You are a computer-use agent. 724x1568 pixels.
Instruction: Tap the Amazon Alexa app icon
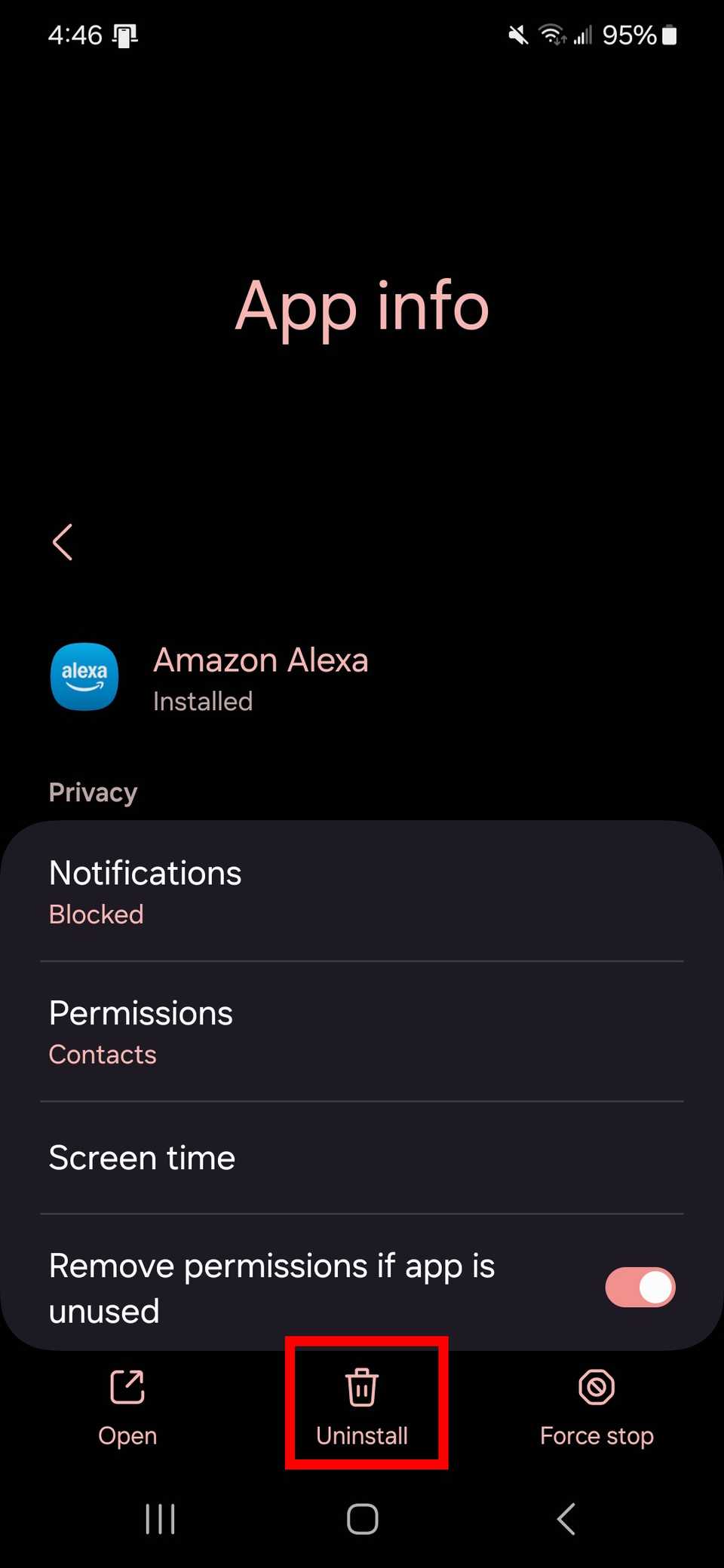(84, 677)
